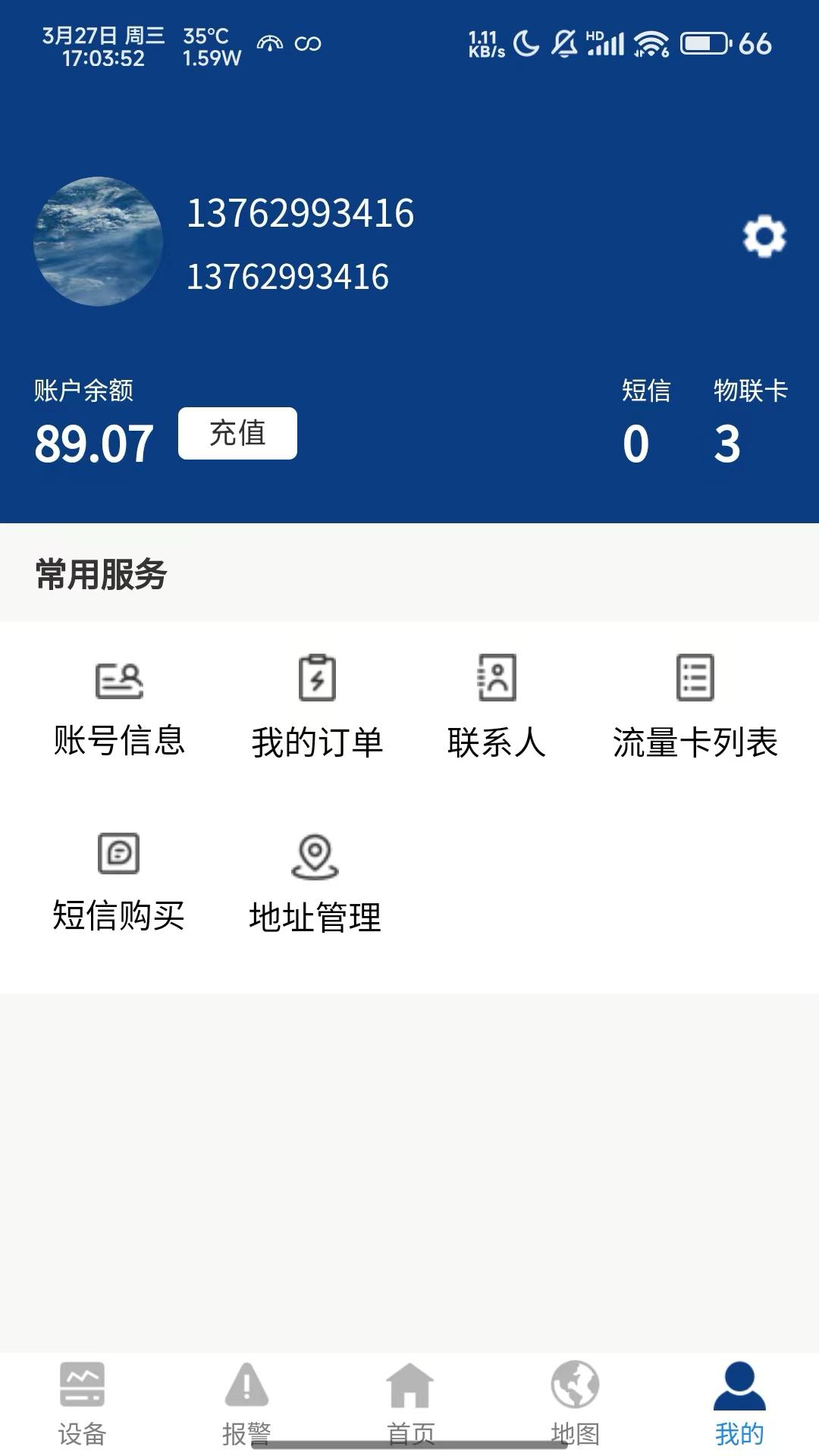Tap the 充值 recharge button

(x=237, y=433)
